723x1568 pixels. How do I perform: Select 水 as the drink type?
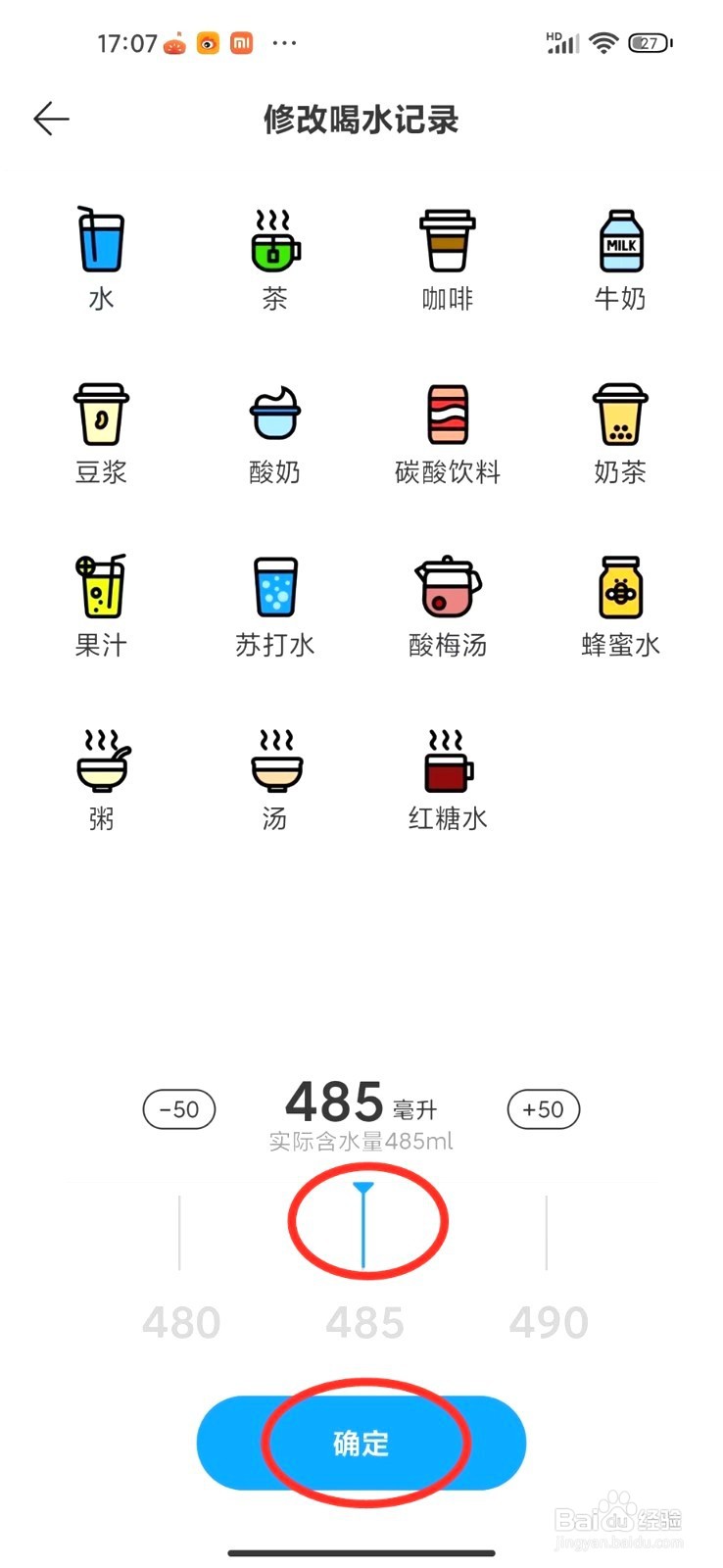[x=101, y=259]
